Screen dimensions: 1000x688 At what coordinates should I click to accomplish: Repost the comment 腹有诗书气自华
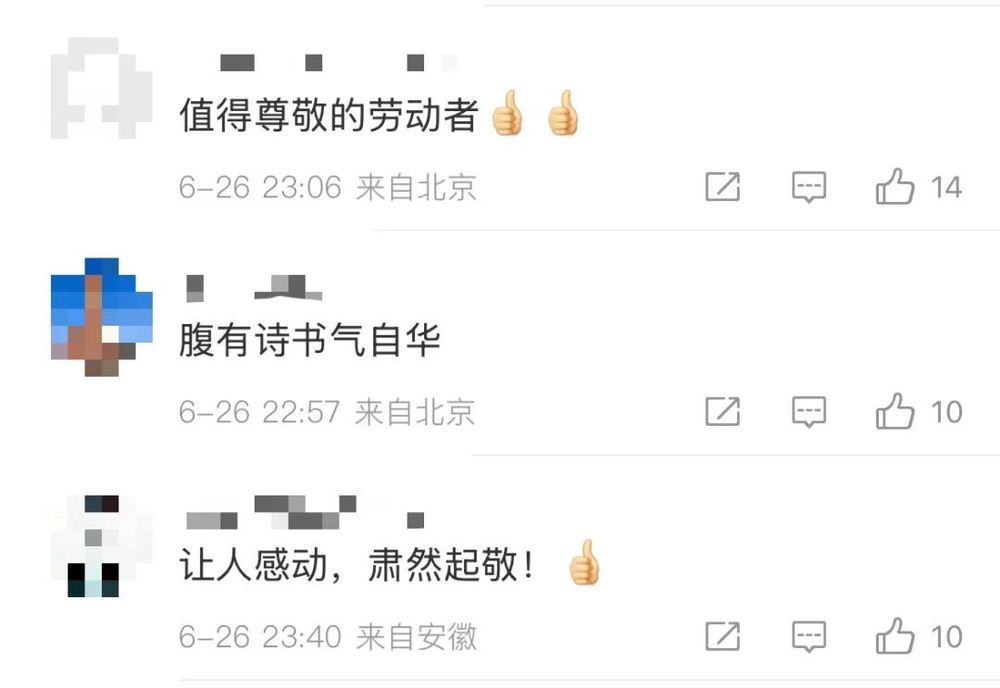tap(722, 411)
